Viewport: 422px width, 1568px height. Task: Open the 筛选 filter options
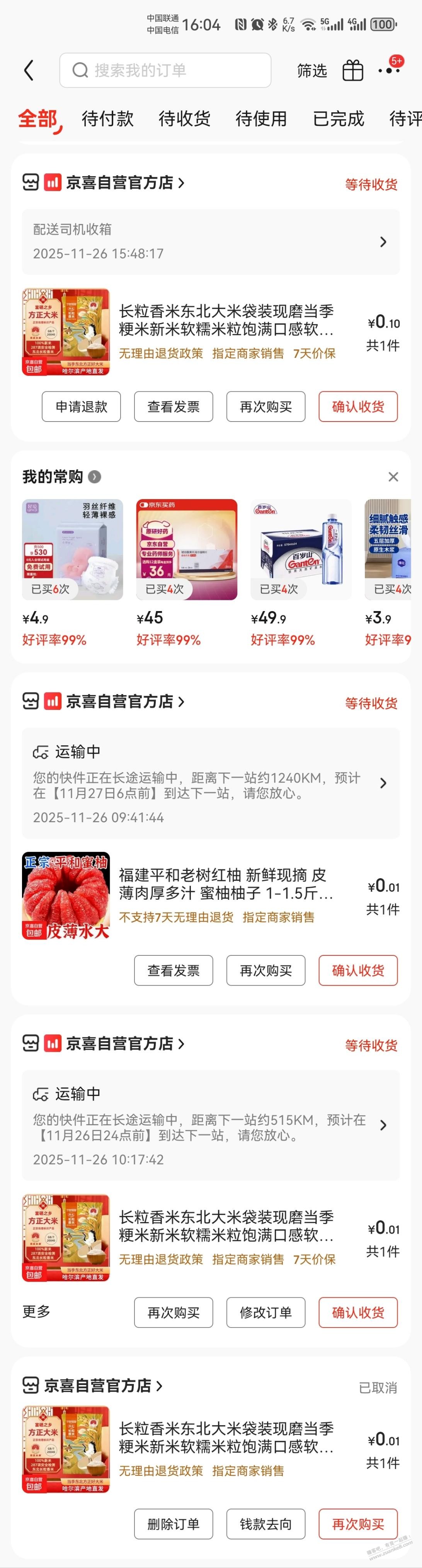point(312,71)
